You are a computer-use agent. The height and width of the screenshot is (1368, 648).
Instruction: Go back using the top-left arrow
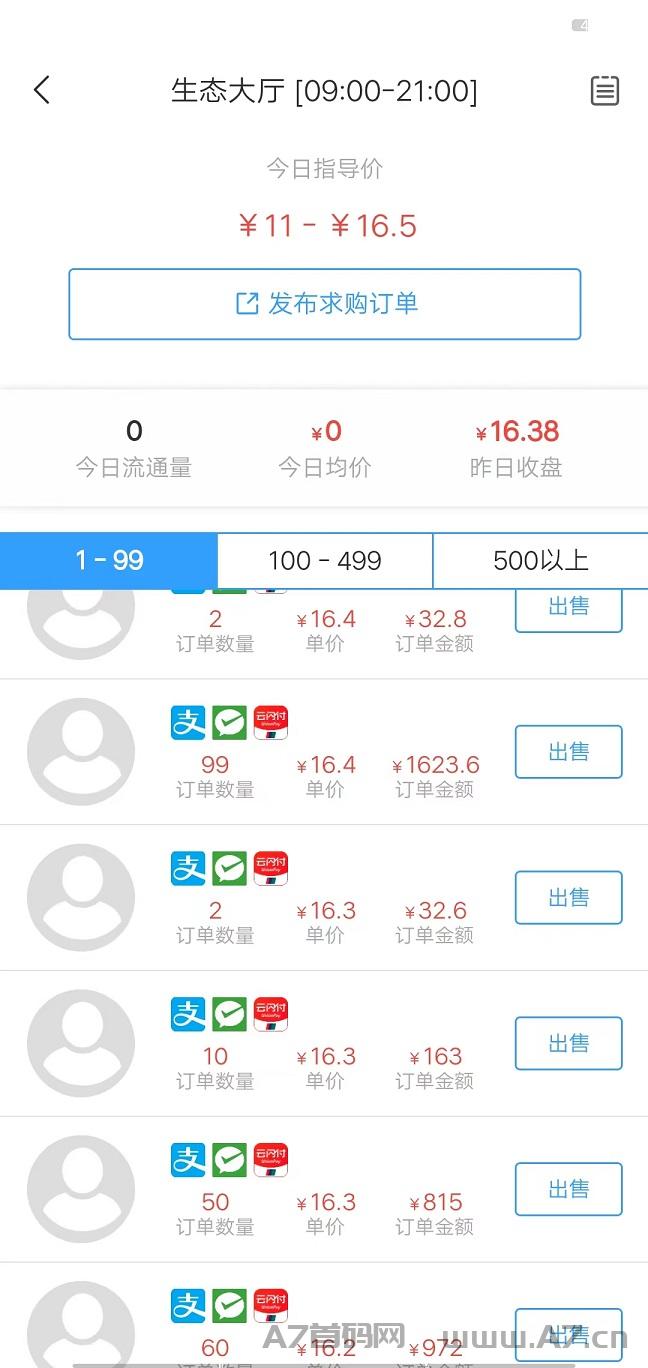(x=41, y=91)
